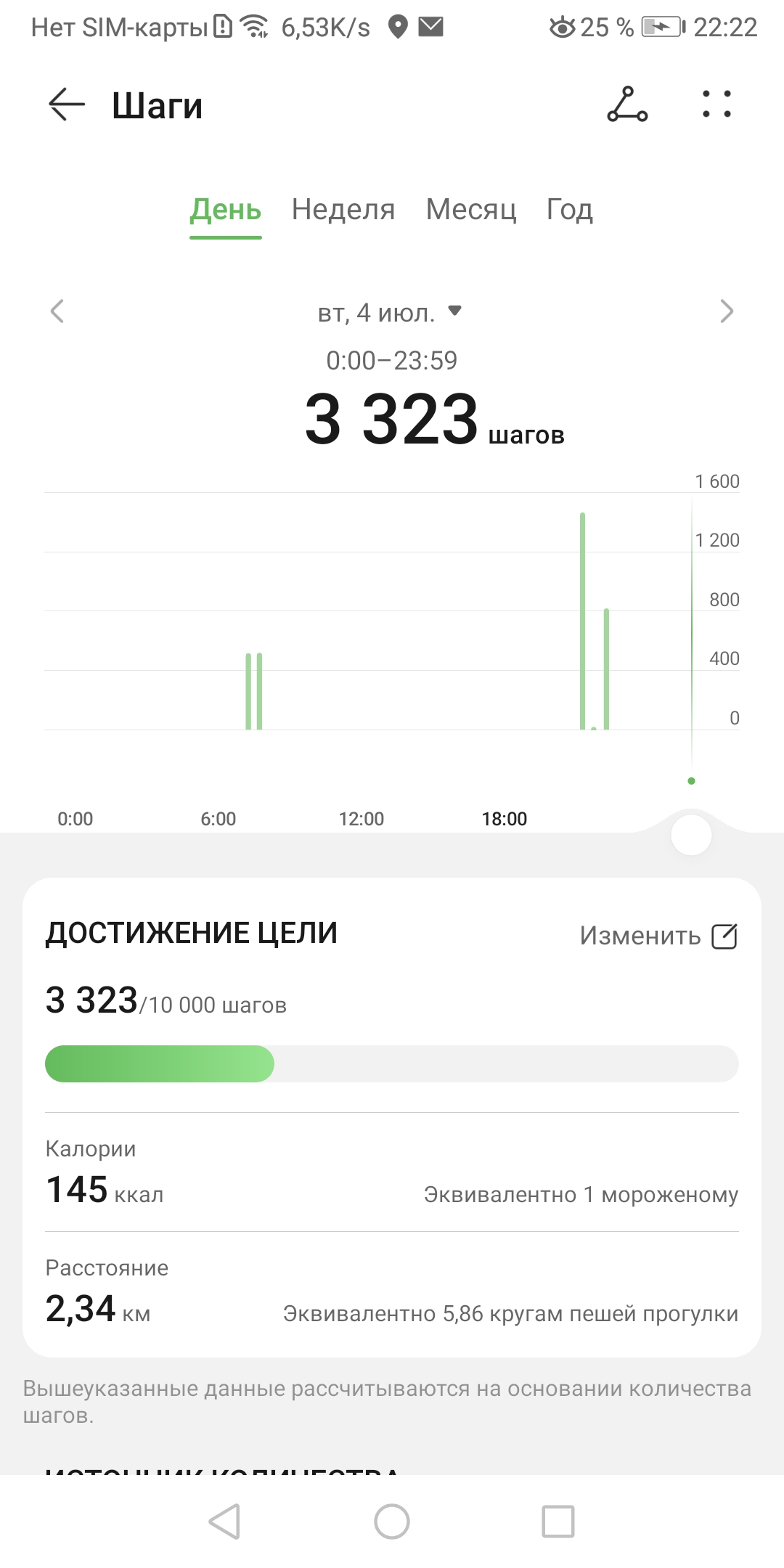Go to the previous day

(x=57, y=311)
